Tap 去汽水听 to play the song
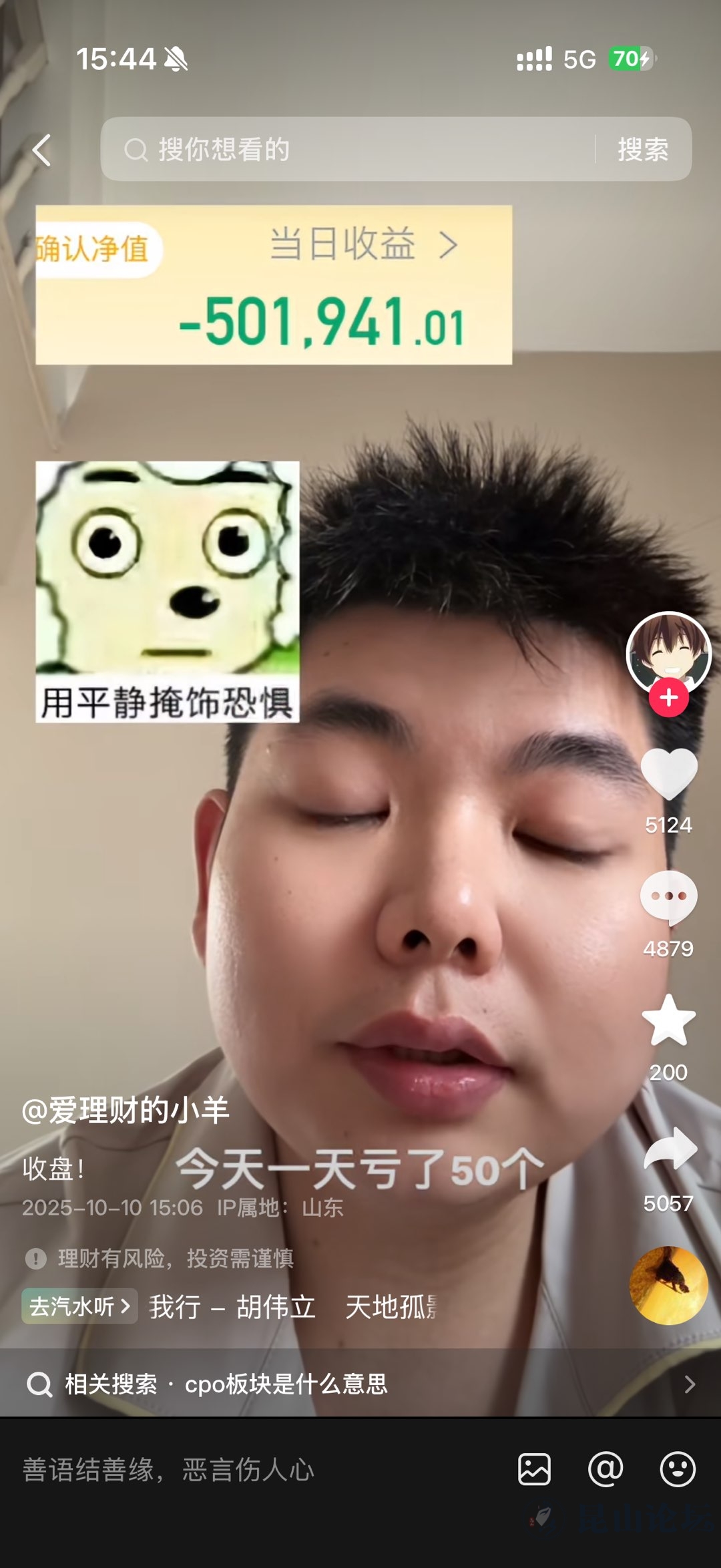 pos(79,1306)
